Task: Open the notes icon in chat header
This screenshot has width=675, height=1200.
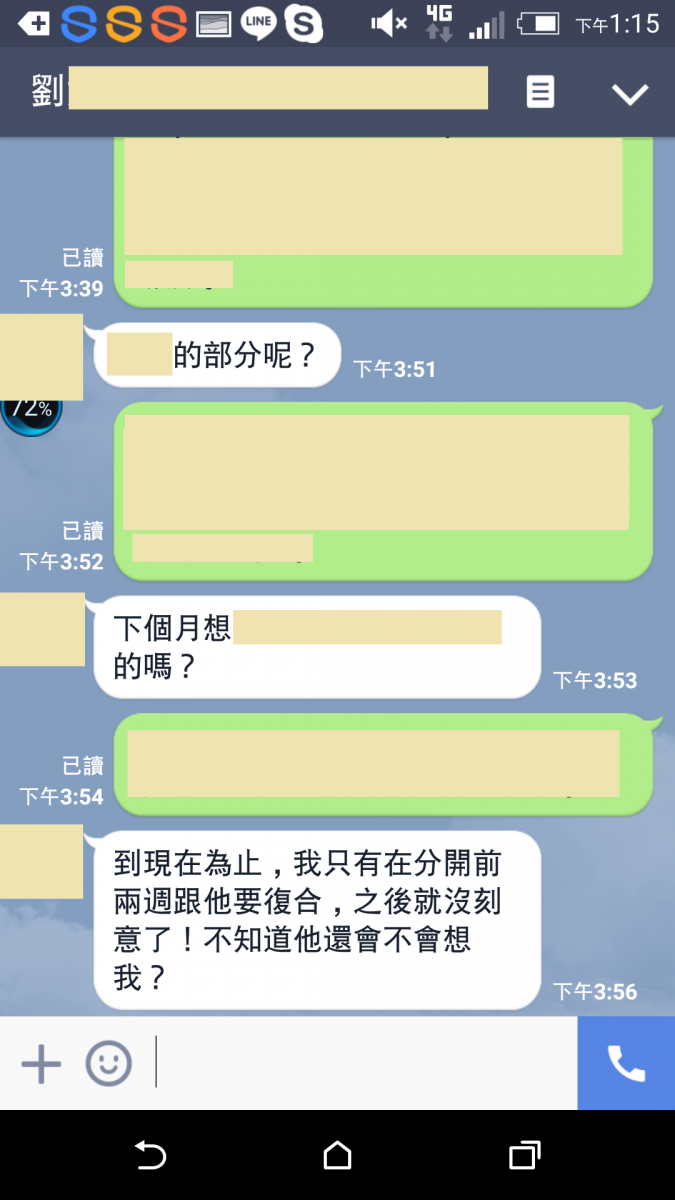Action: pyautogui.click(x=540, y=93)
